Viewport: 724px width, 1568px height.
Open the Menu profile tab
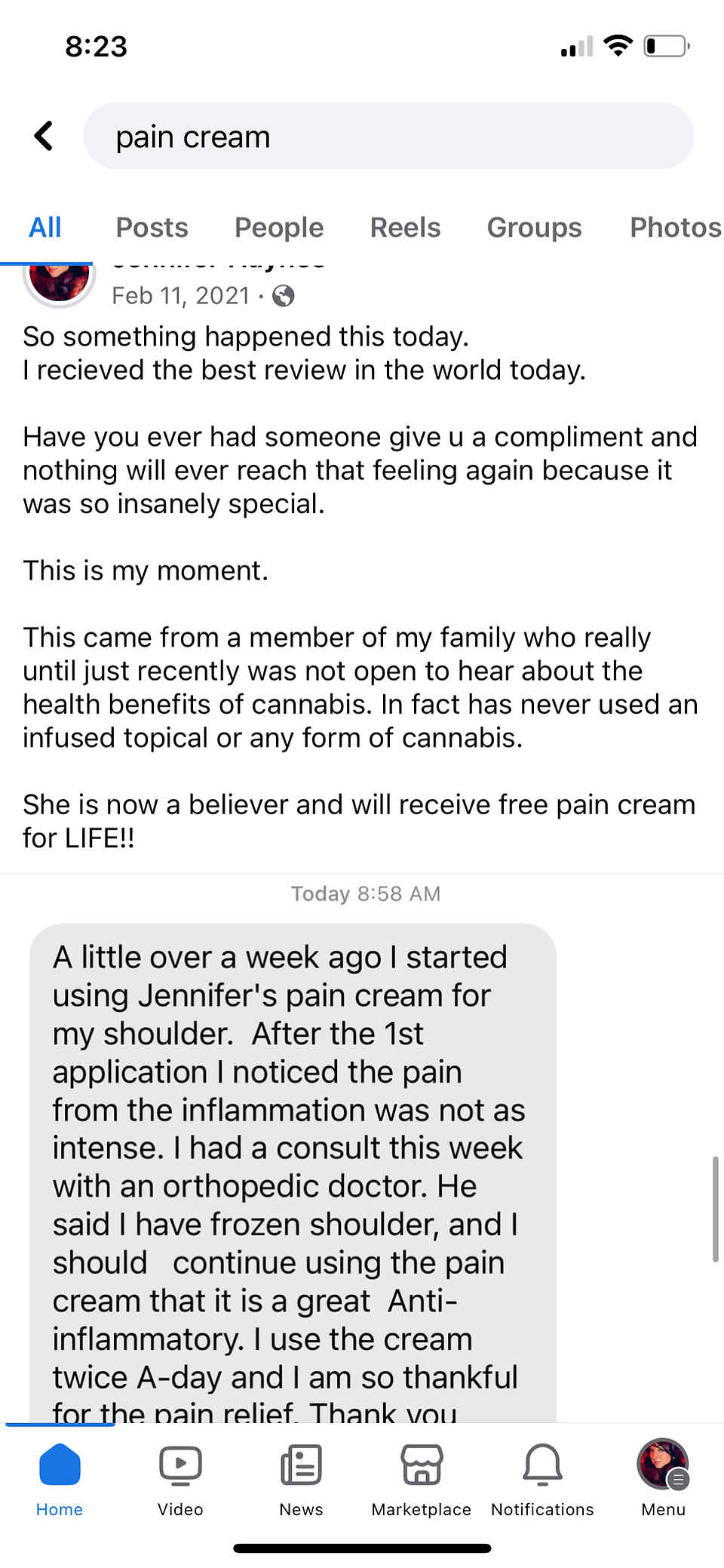pos(663,1479)
